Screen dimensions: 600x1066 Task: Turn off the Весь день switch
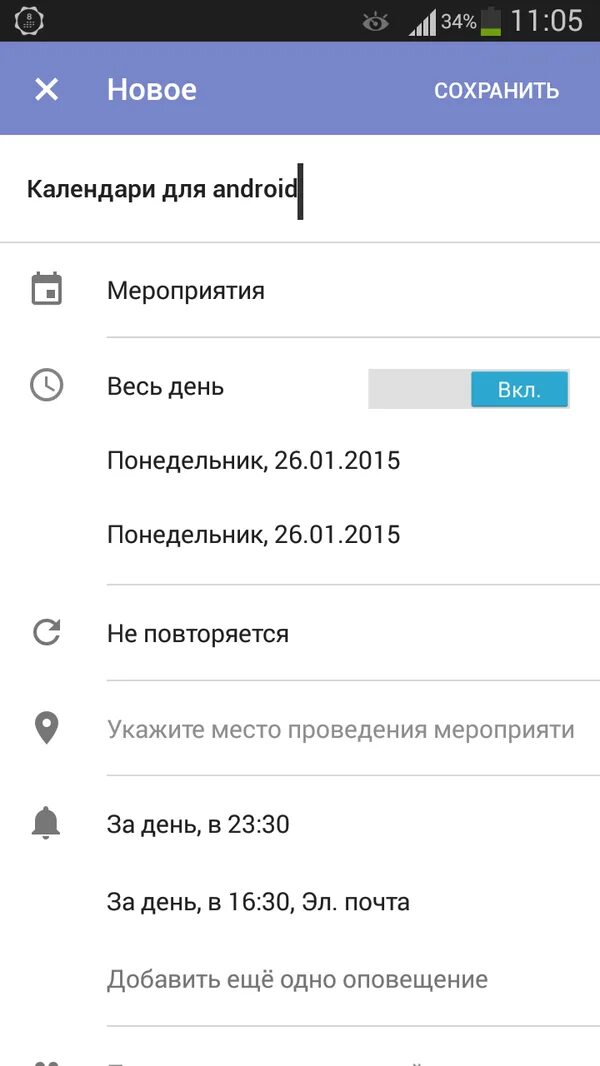(x=468, y=389)
